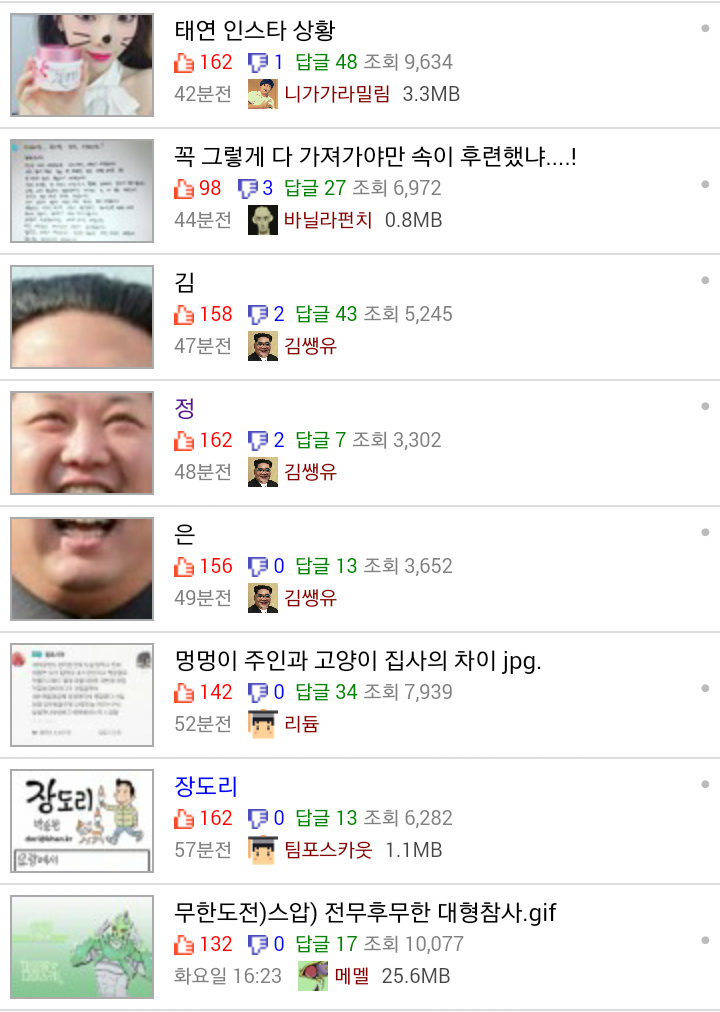Open the post '꼭 그렇게 다 가져가야만 속이 후련했냐....!'

click(375, 157)
